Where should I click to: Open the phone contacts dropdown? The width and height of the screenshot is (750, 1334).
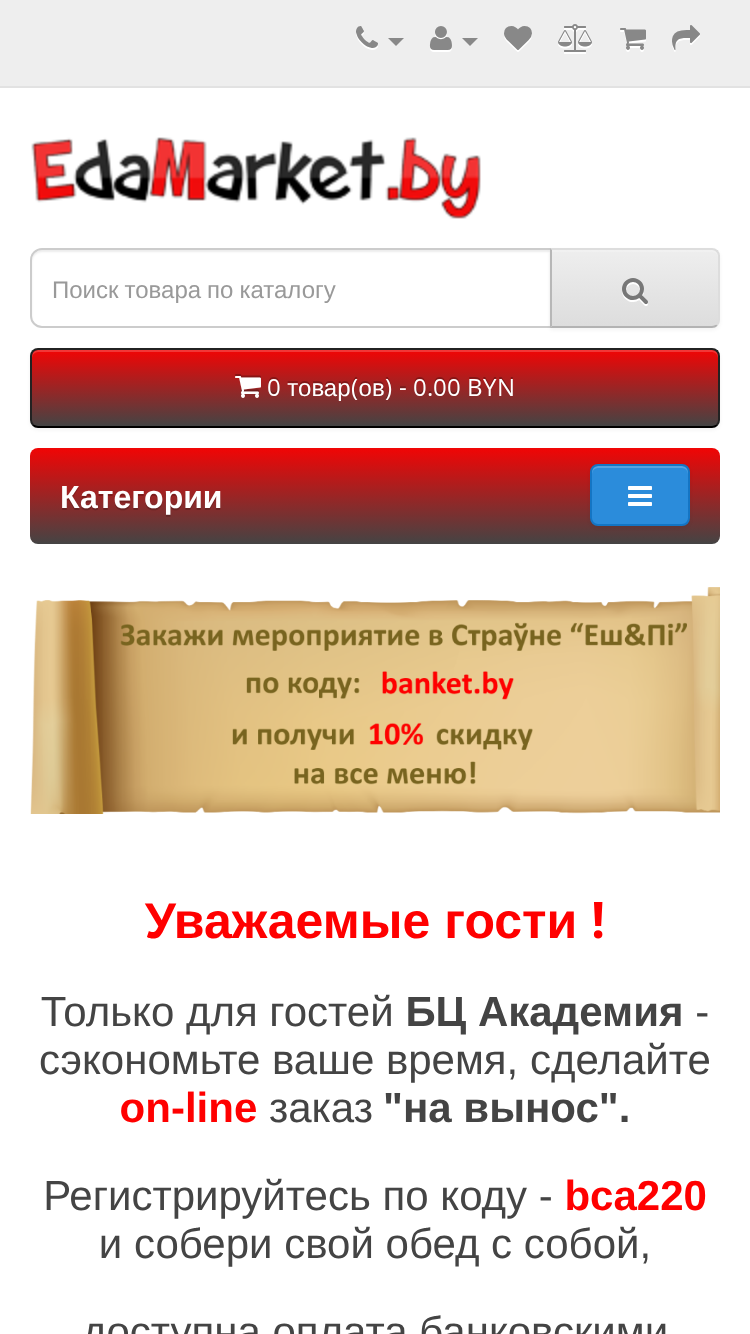[x=379, y=39]
